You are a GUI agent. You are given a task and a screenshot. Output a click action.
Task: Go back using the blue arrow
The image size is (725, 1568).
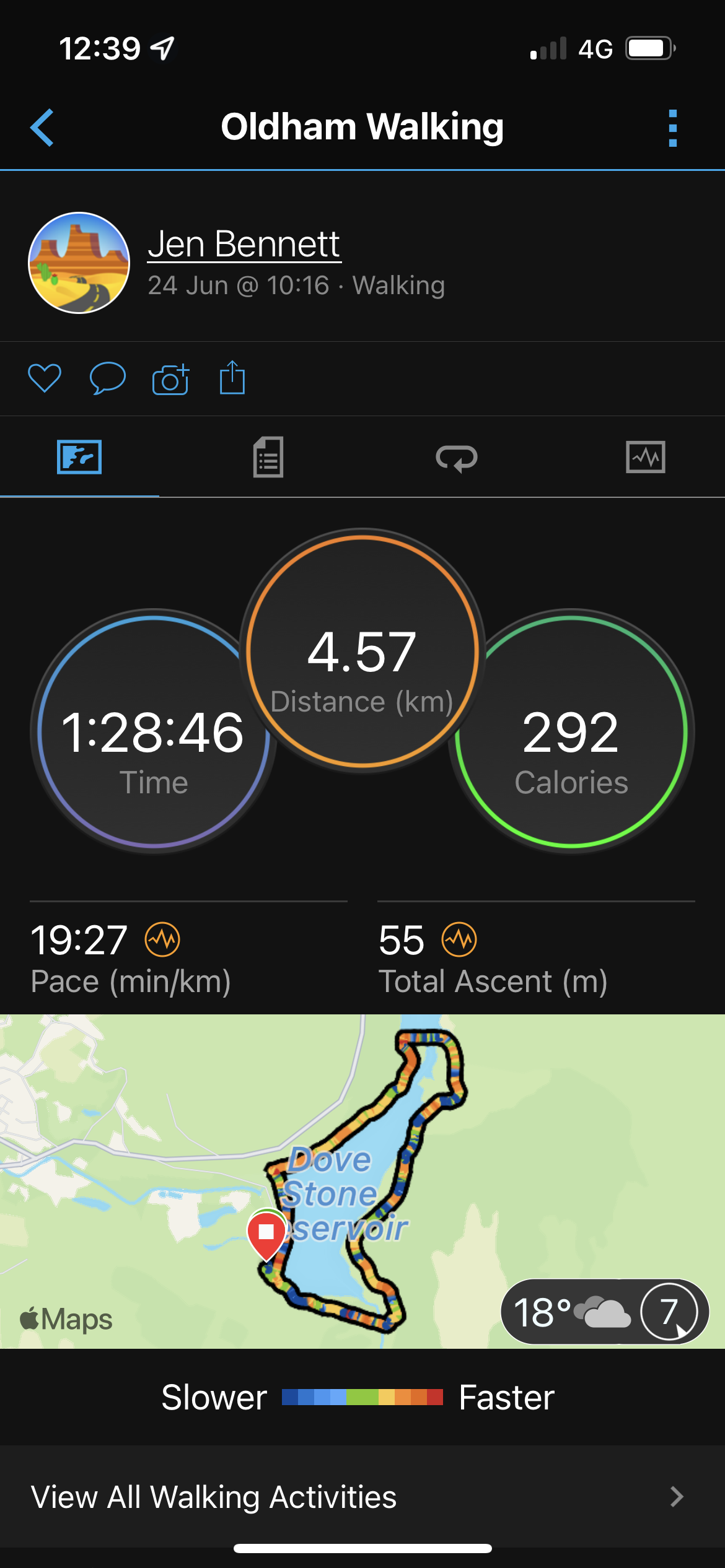click(x=42, y=128)
